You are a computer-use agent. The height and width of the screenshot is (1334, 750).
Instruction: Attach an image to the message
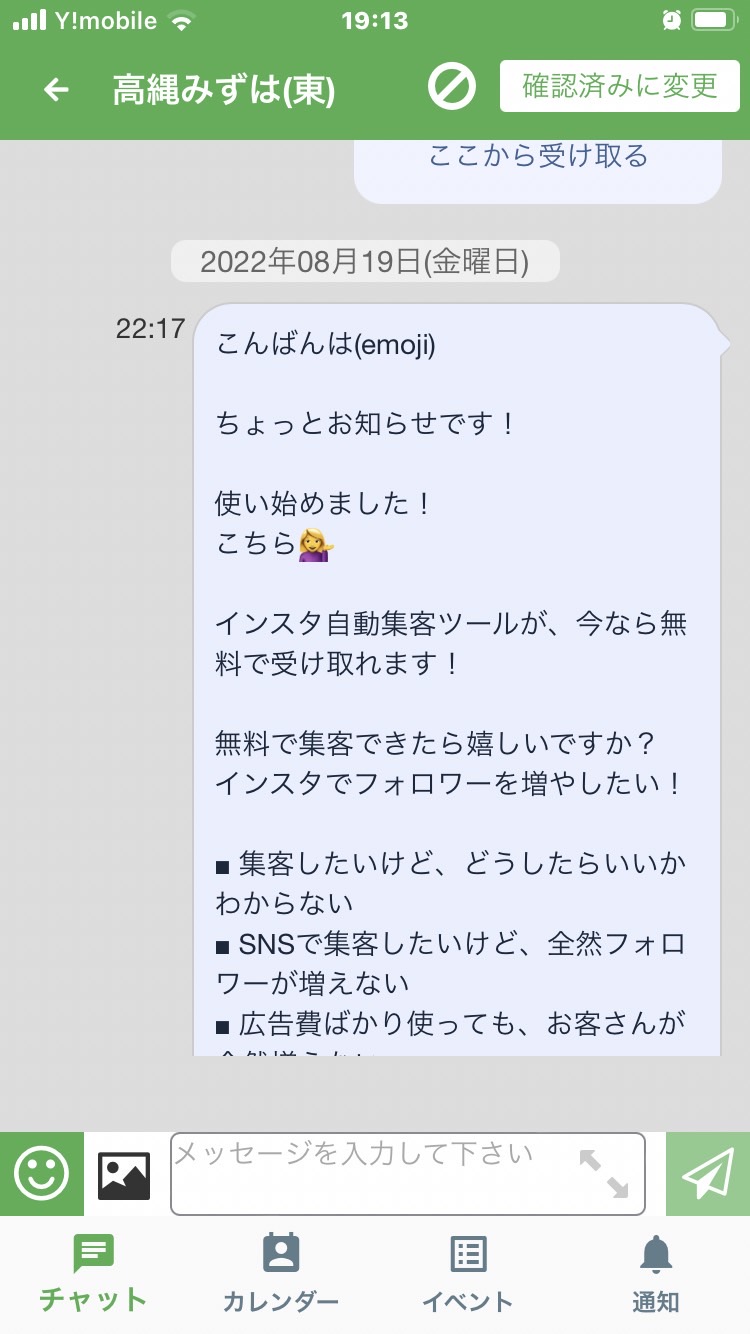pyautogui.click(x=124, y=1175)
